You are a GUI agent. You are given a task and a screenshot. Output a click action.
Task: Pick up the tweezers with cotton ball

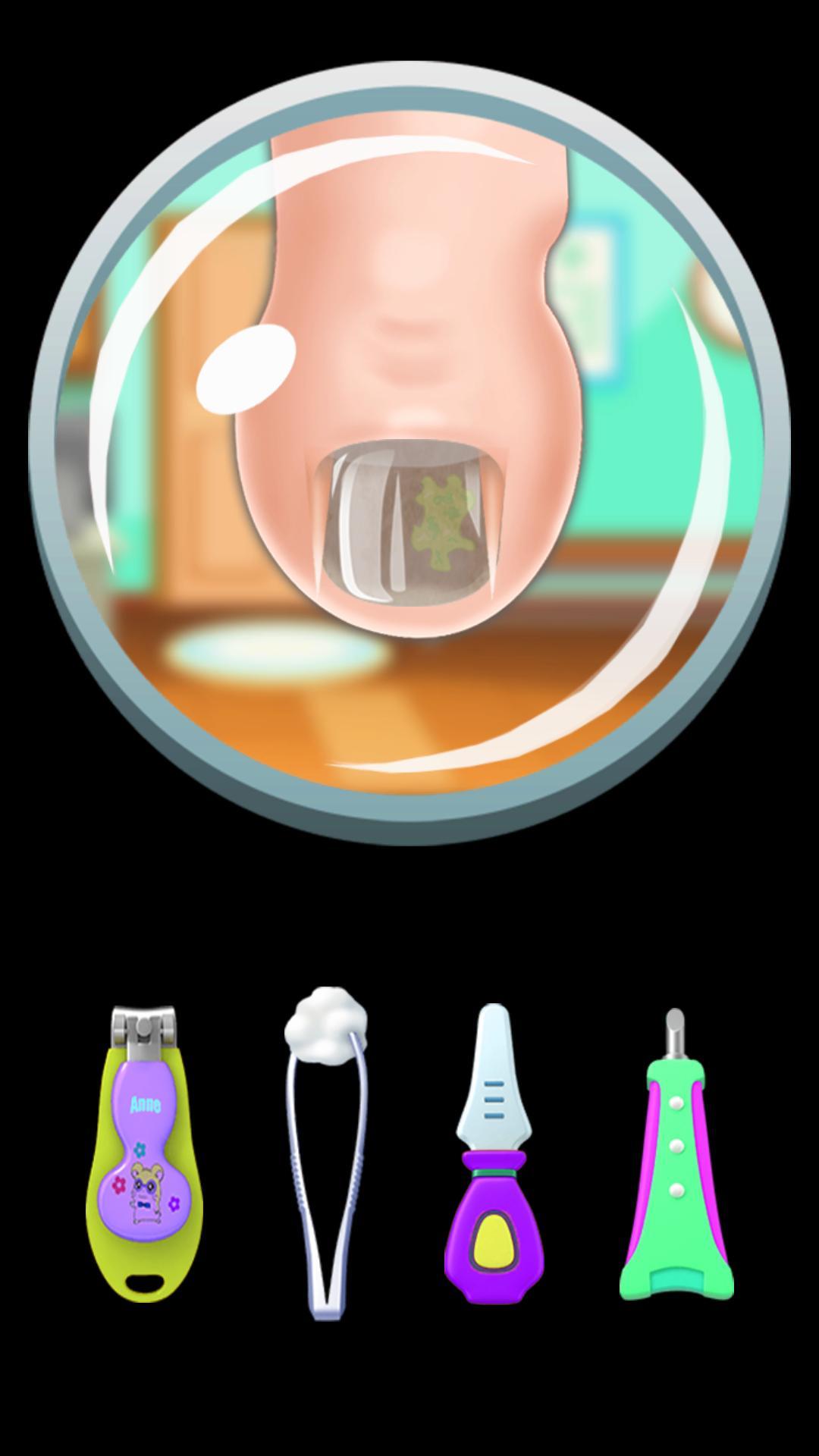tap(327, 1153)
